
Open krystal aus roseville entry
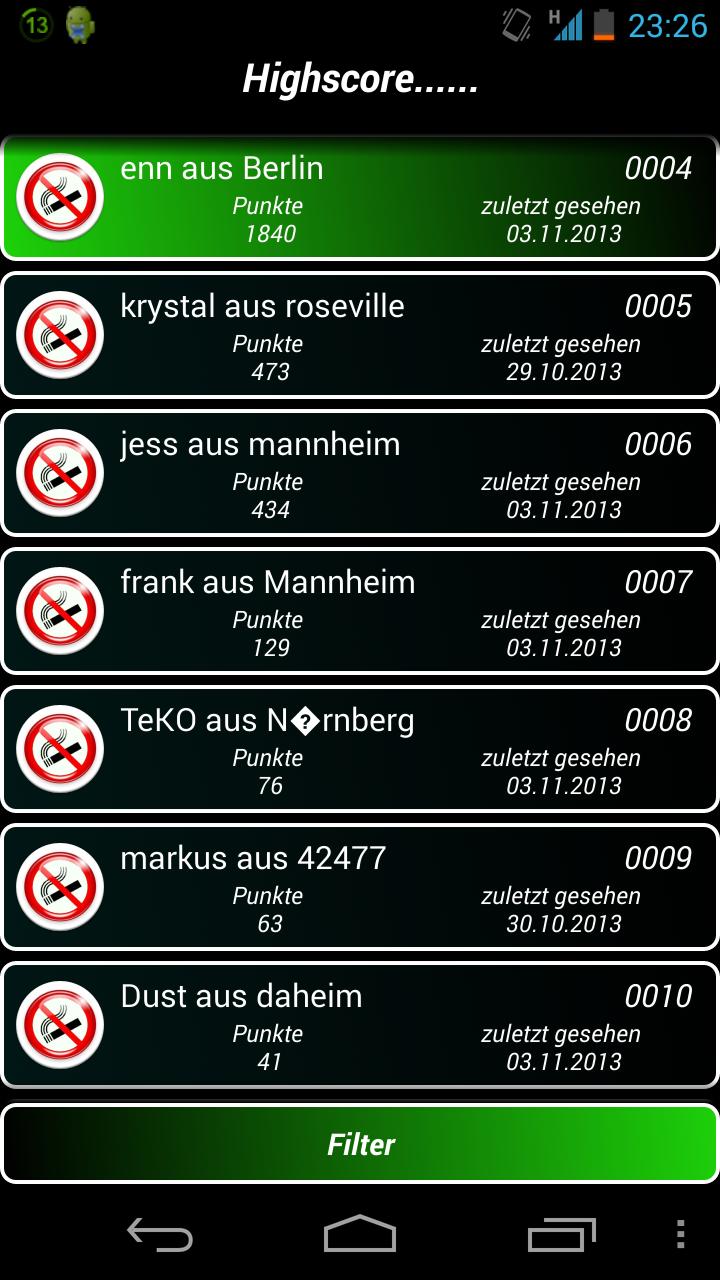point(360,336)
